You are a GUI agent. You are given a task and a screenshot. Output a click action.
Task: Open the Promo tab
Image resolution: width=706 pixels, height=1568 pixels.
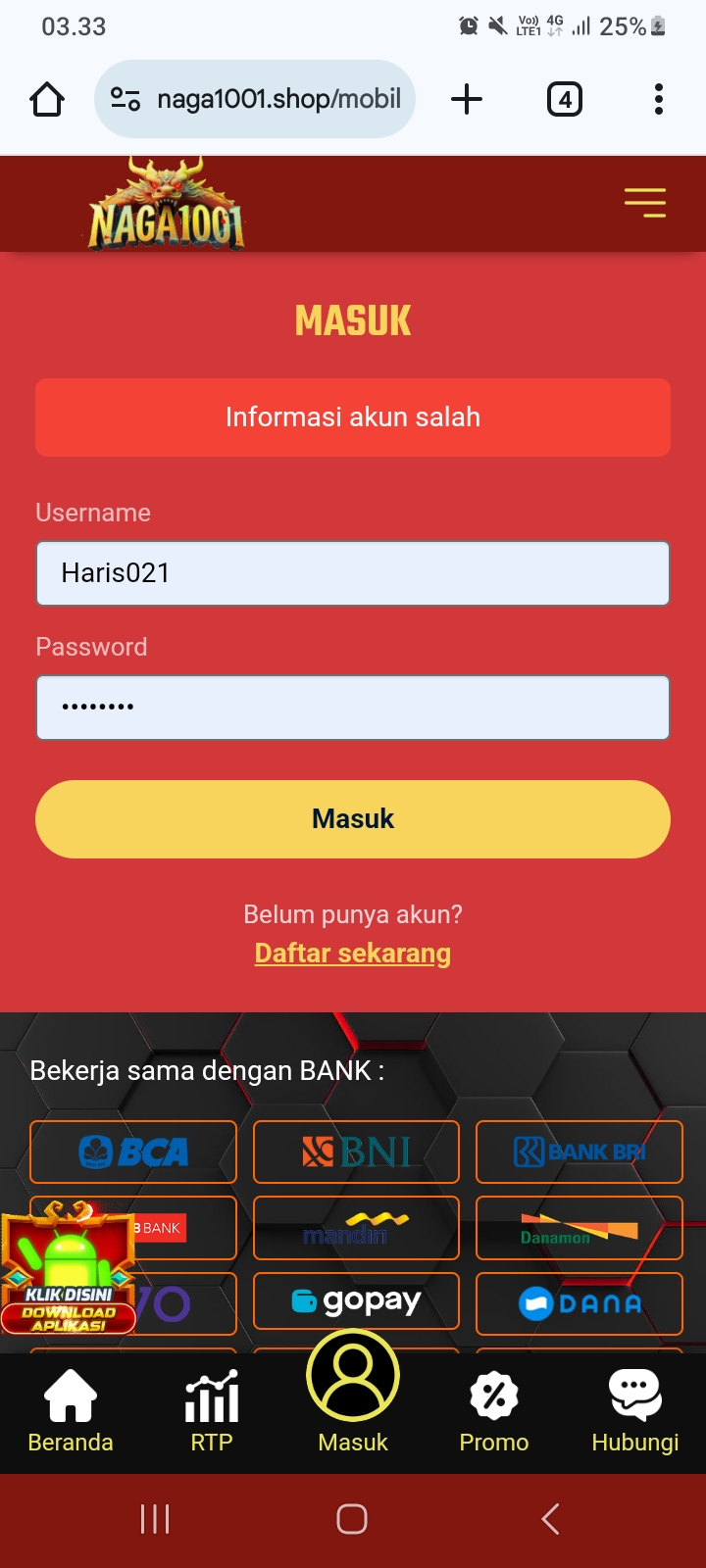point(494,1411)
